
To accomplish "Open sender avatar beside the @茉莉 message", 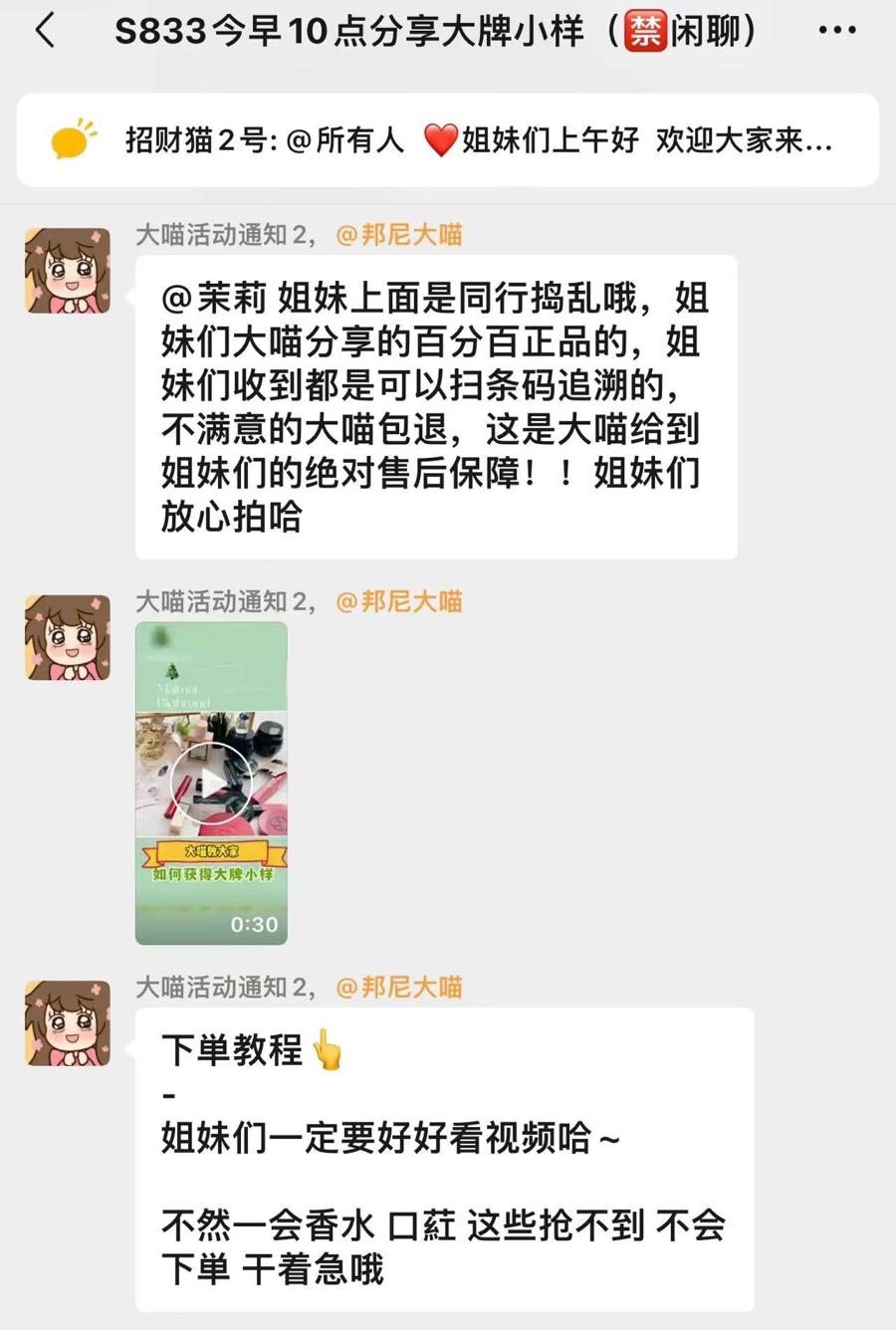I will click(68, 271).
